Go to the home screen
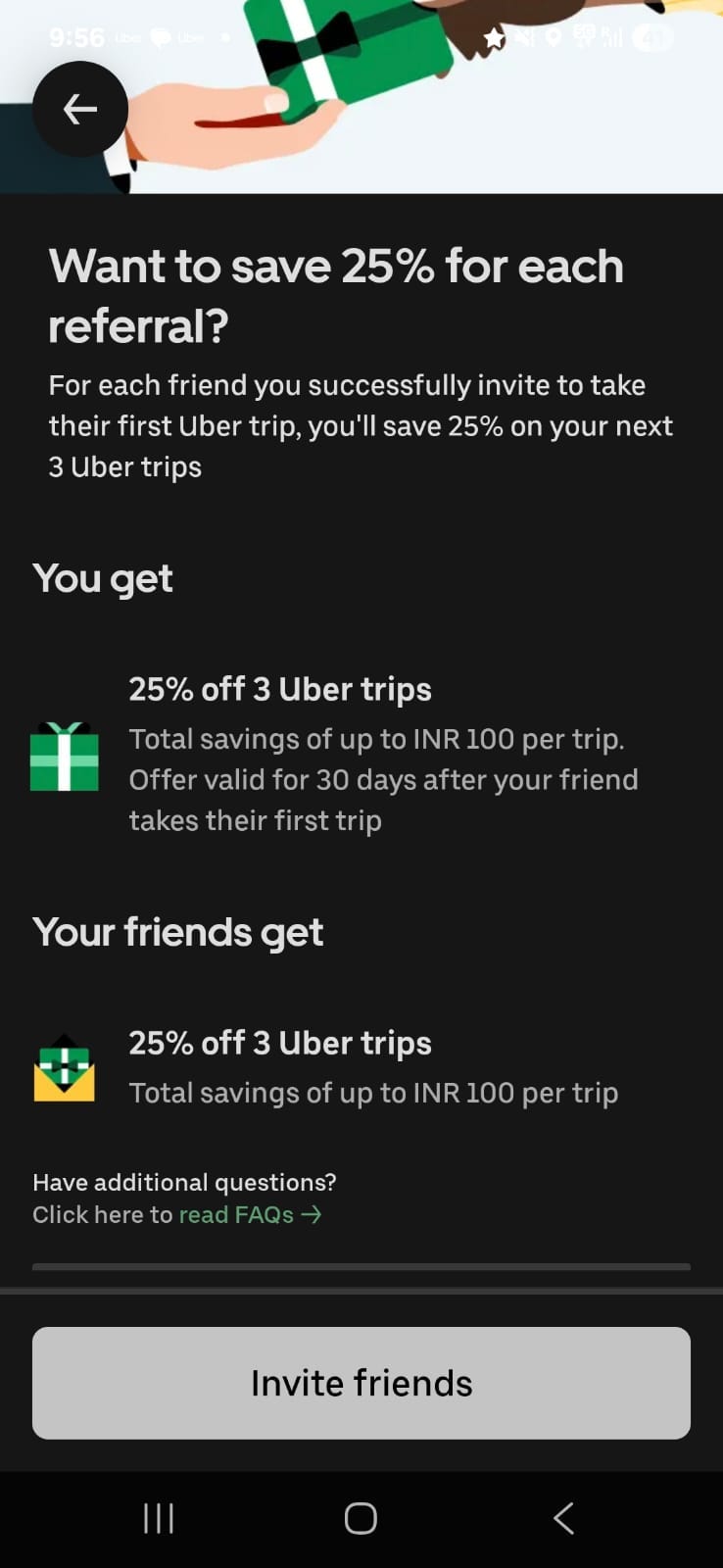Viewport: 723px width, 1568px height. tap(361, 1518)
